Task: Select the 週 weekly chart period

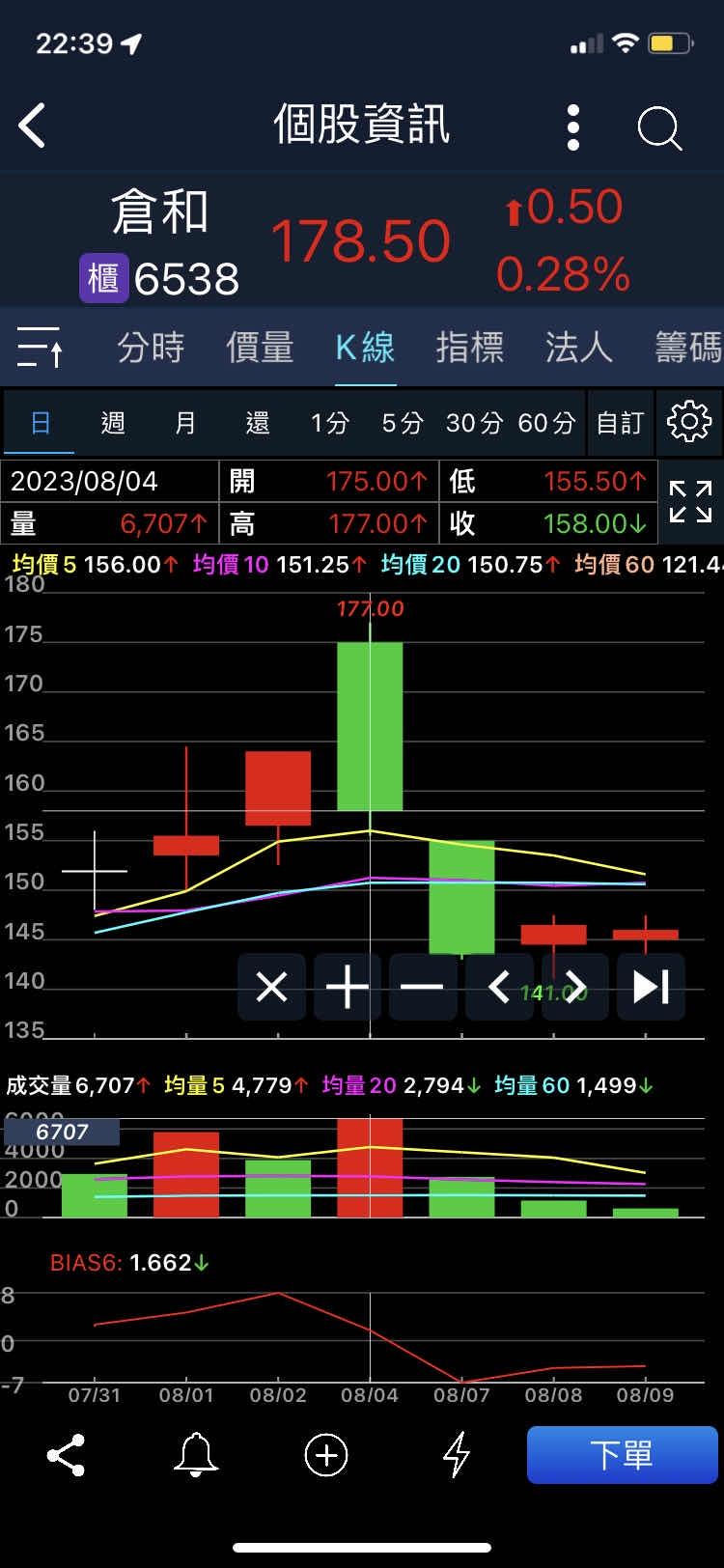Action: point(113,423)
